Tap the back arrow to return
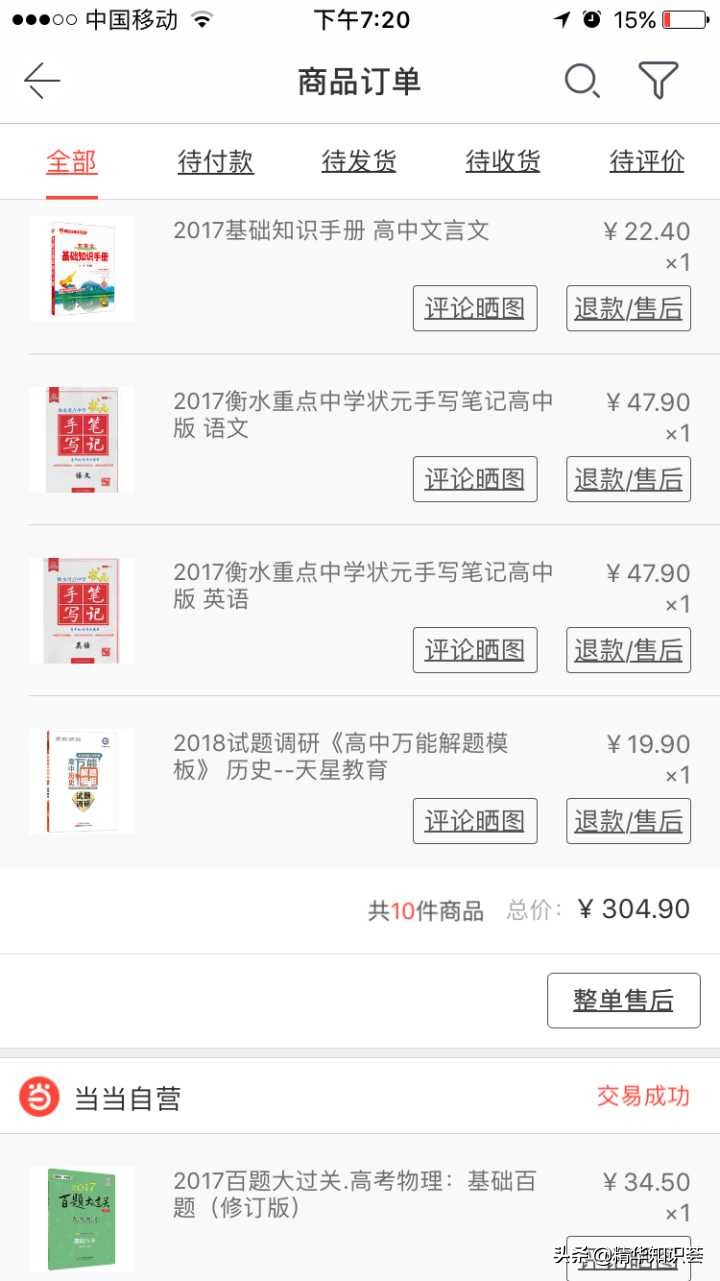This screenshot has height=1281, width=720. (x=42, y=80)
